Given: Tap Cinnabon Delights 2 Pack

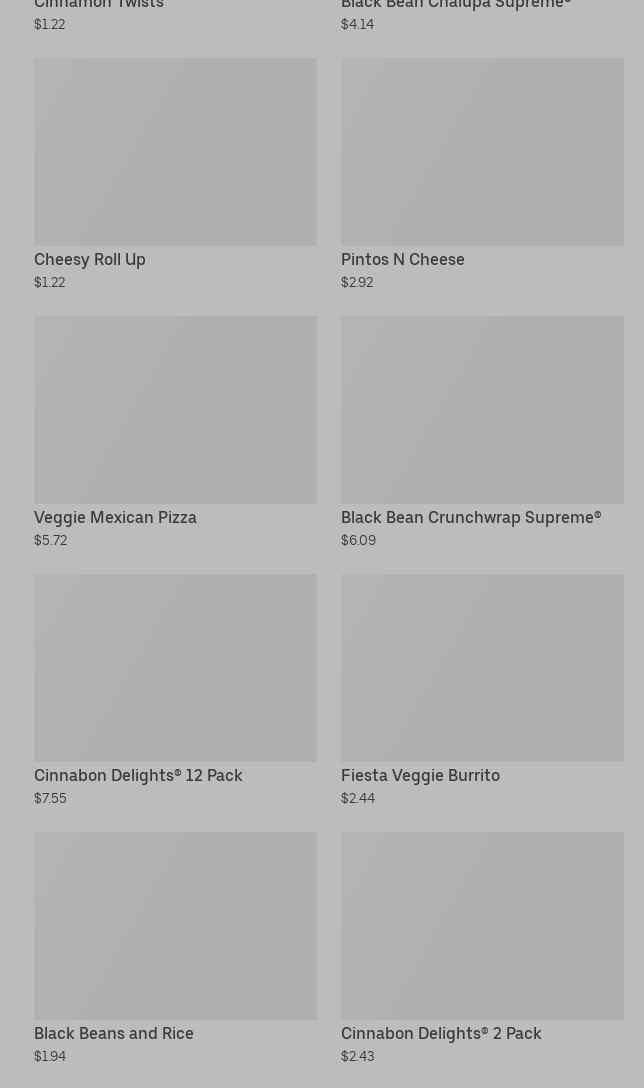Looking at the screenshot, I should pyautogui.click(x=482, y=949).
